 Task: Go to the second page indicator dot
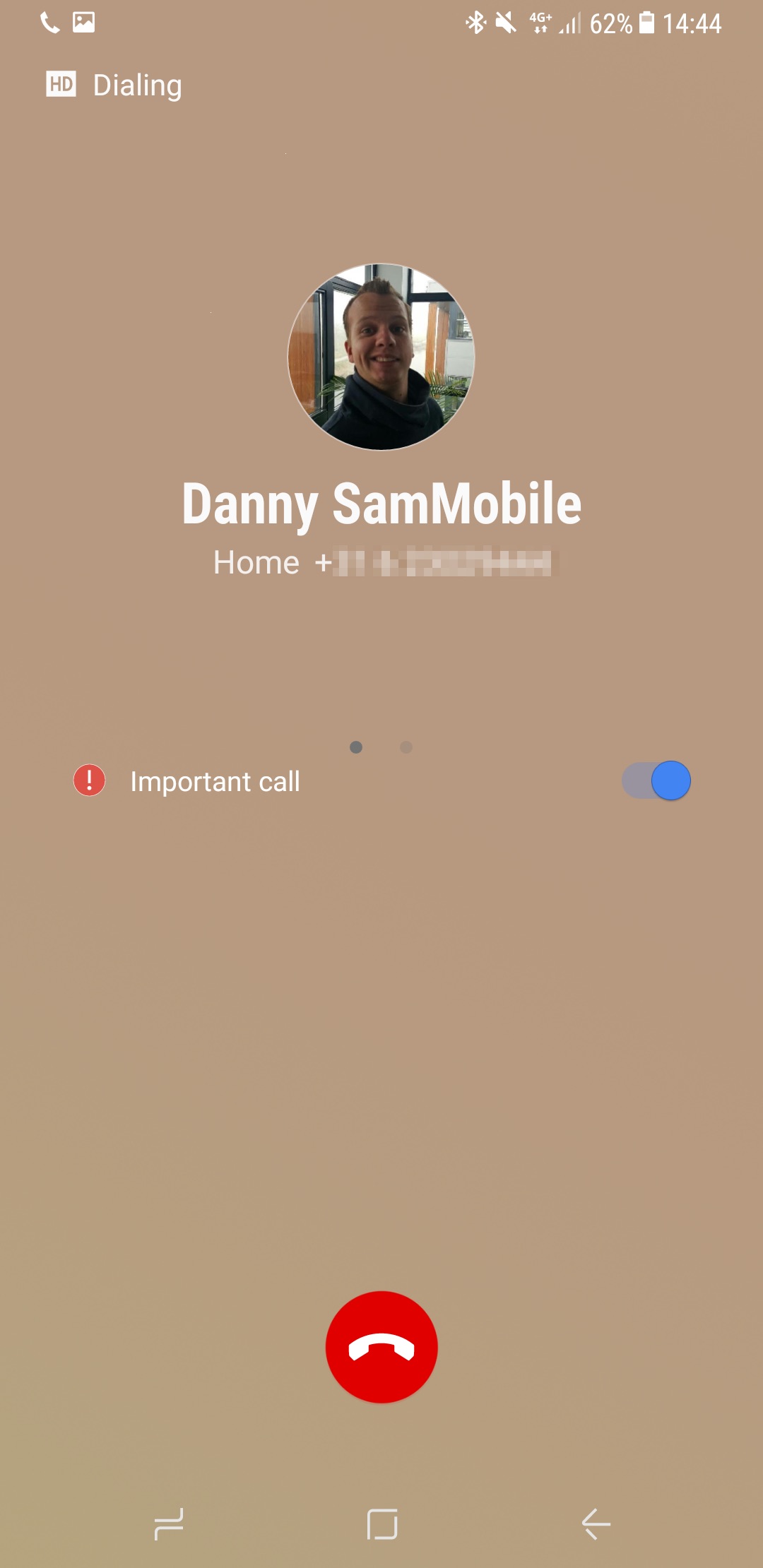(x=406, y=747)
